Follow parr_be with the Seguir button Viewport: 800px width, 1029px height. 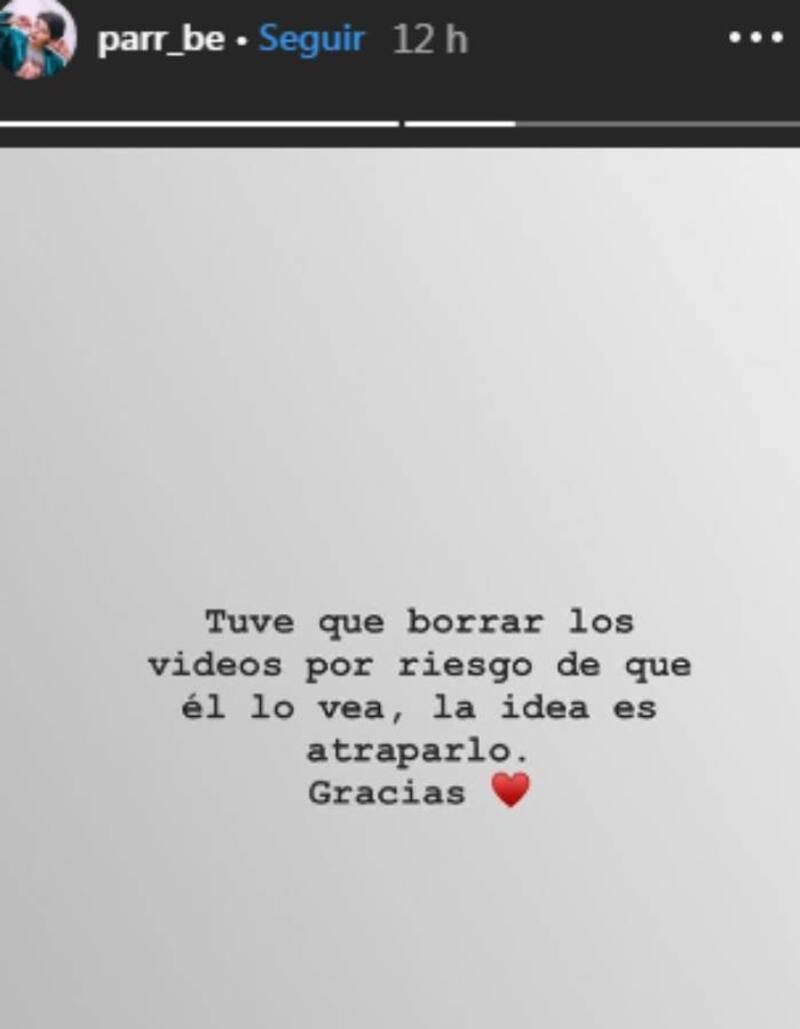coord(311,40)
